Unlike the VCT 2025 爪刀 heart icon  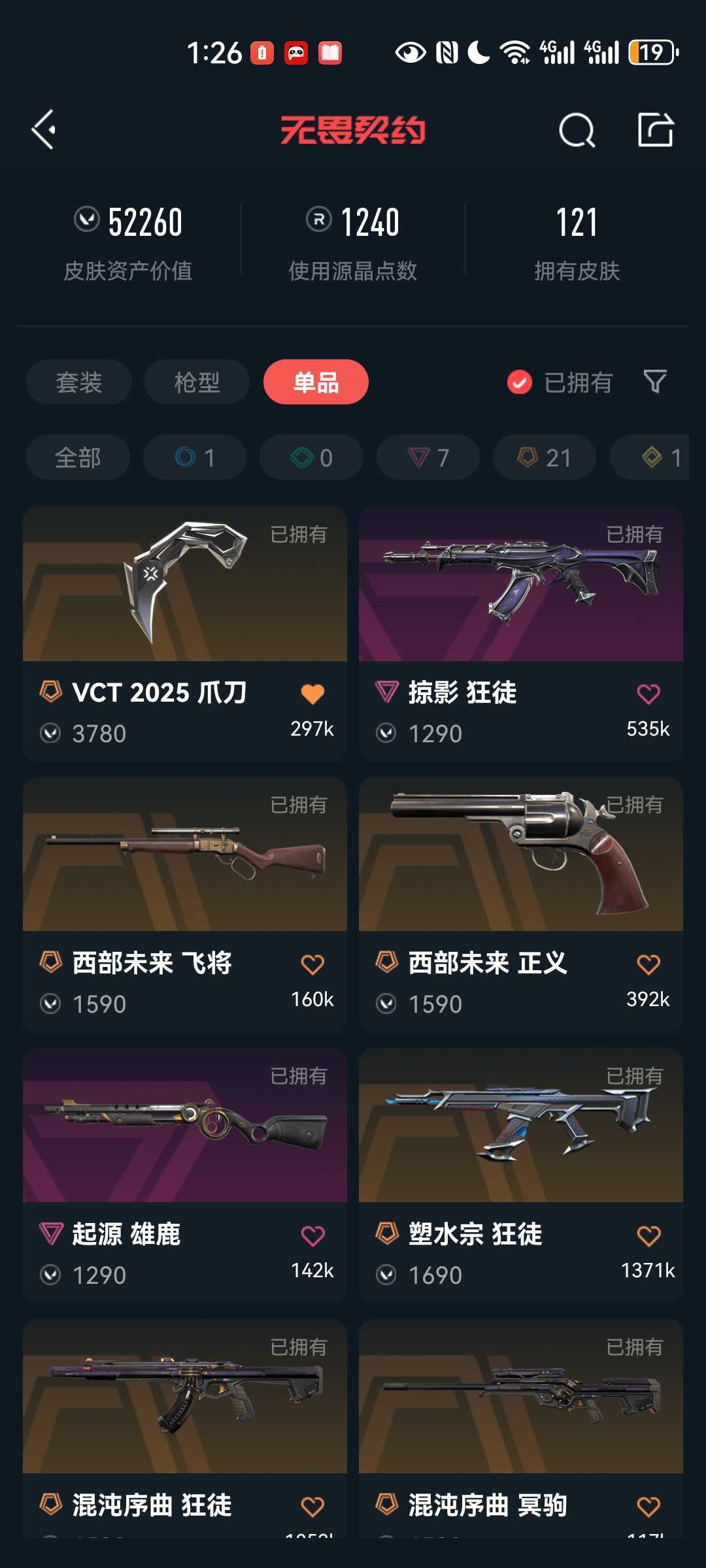(312, 694)
